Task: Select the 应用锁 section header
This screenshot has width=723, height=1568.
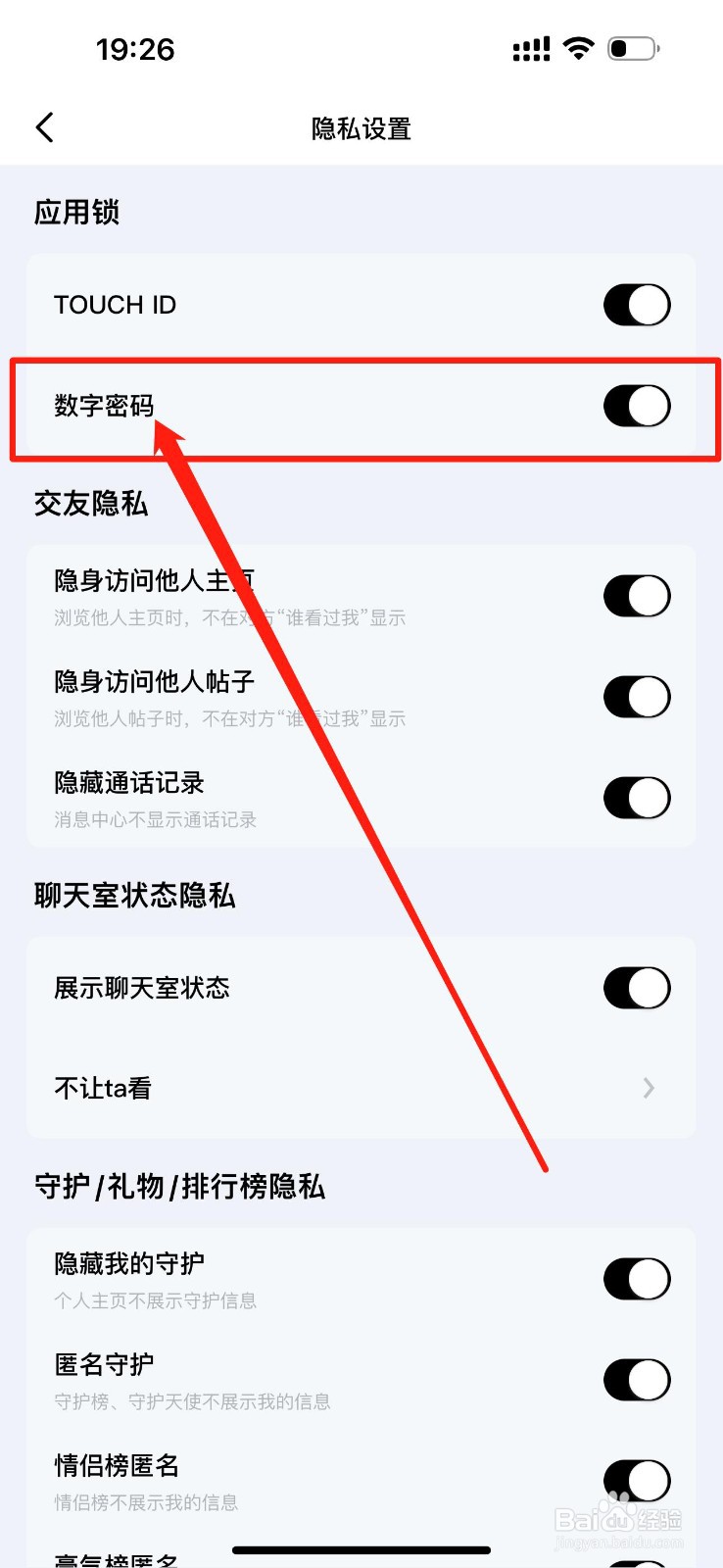Action: coord(74,212)
